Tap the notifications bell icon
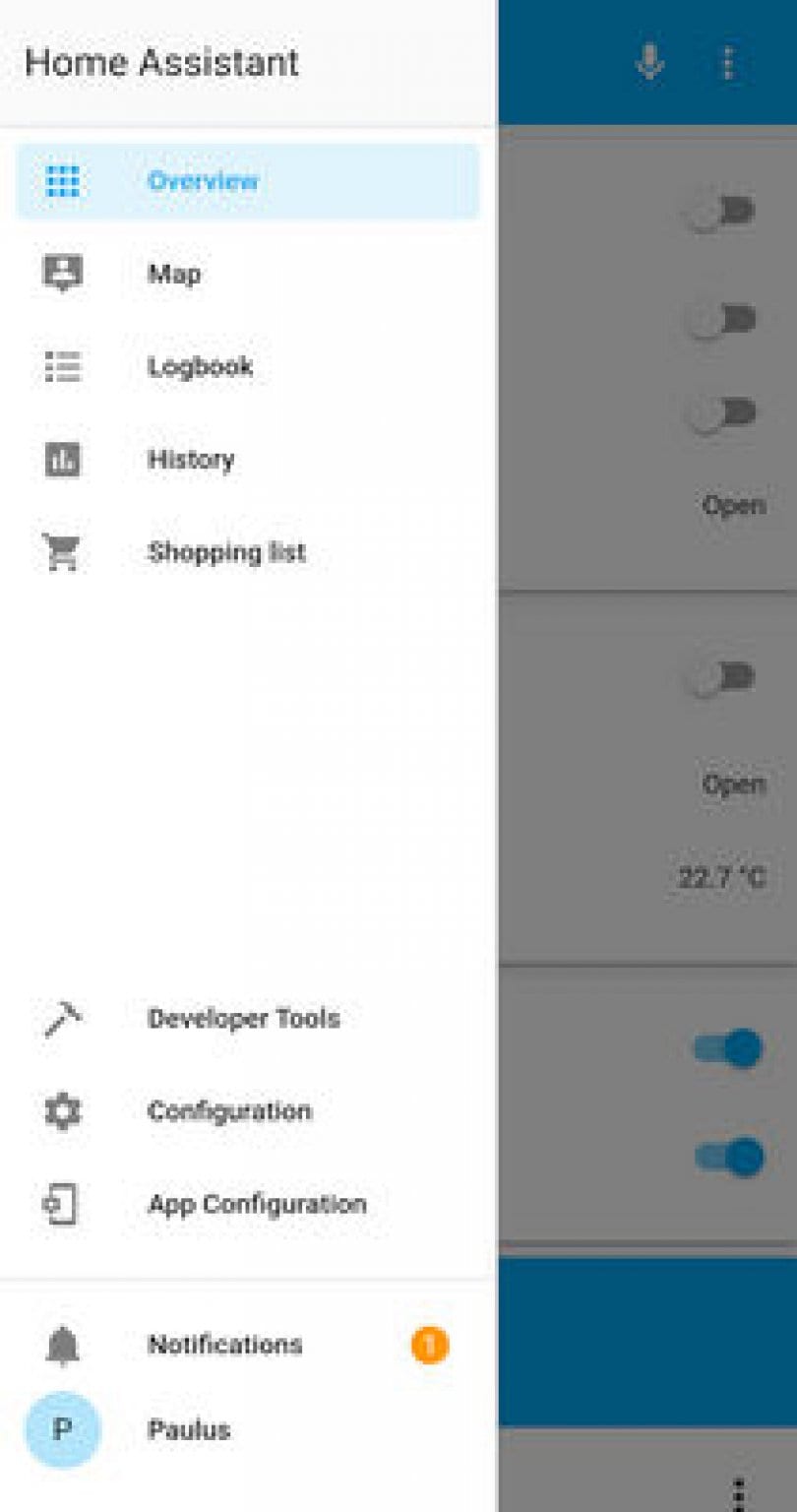Image resolution: width=797 pixels, height=1512 pixels. pos(62,1345)
